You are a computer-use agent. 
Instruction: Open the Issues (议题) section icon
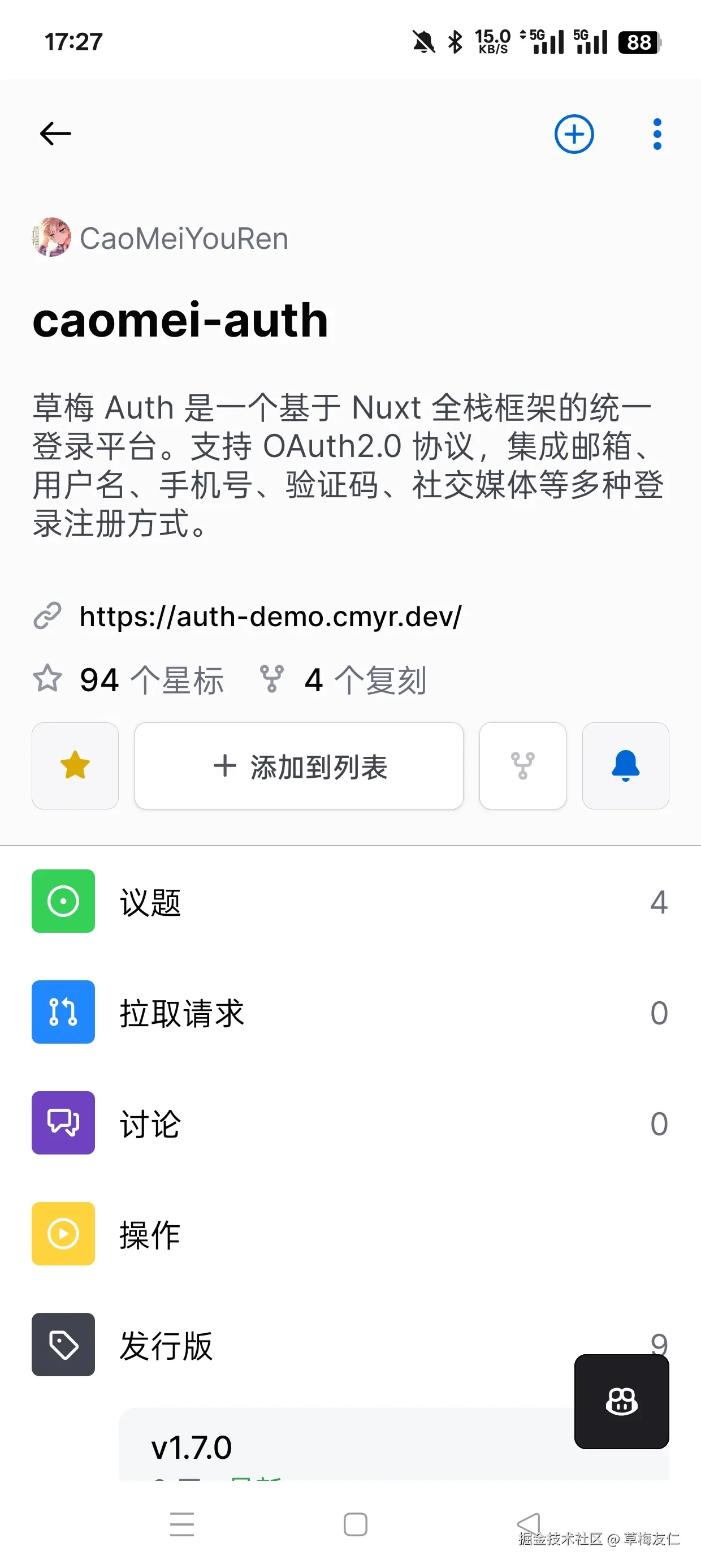click(x=63, y=902)
